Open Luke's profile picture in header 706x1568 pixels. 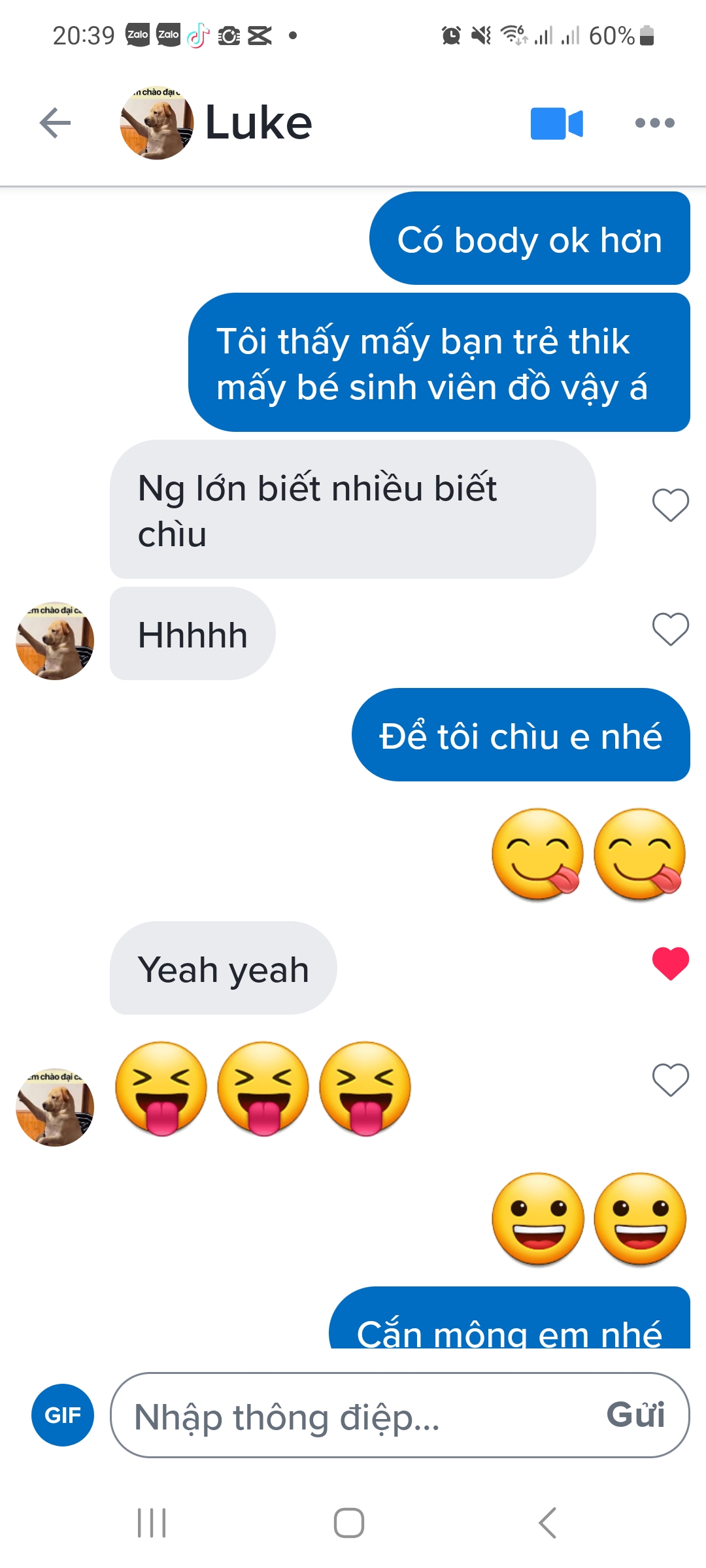pyautogui.click(x=157, y=123)
